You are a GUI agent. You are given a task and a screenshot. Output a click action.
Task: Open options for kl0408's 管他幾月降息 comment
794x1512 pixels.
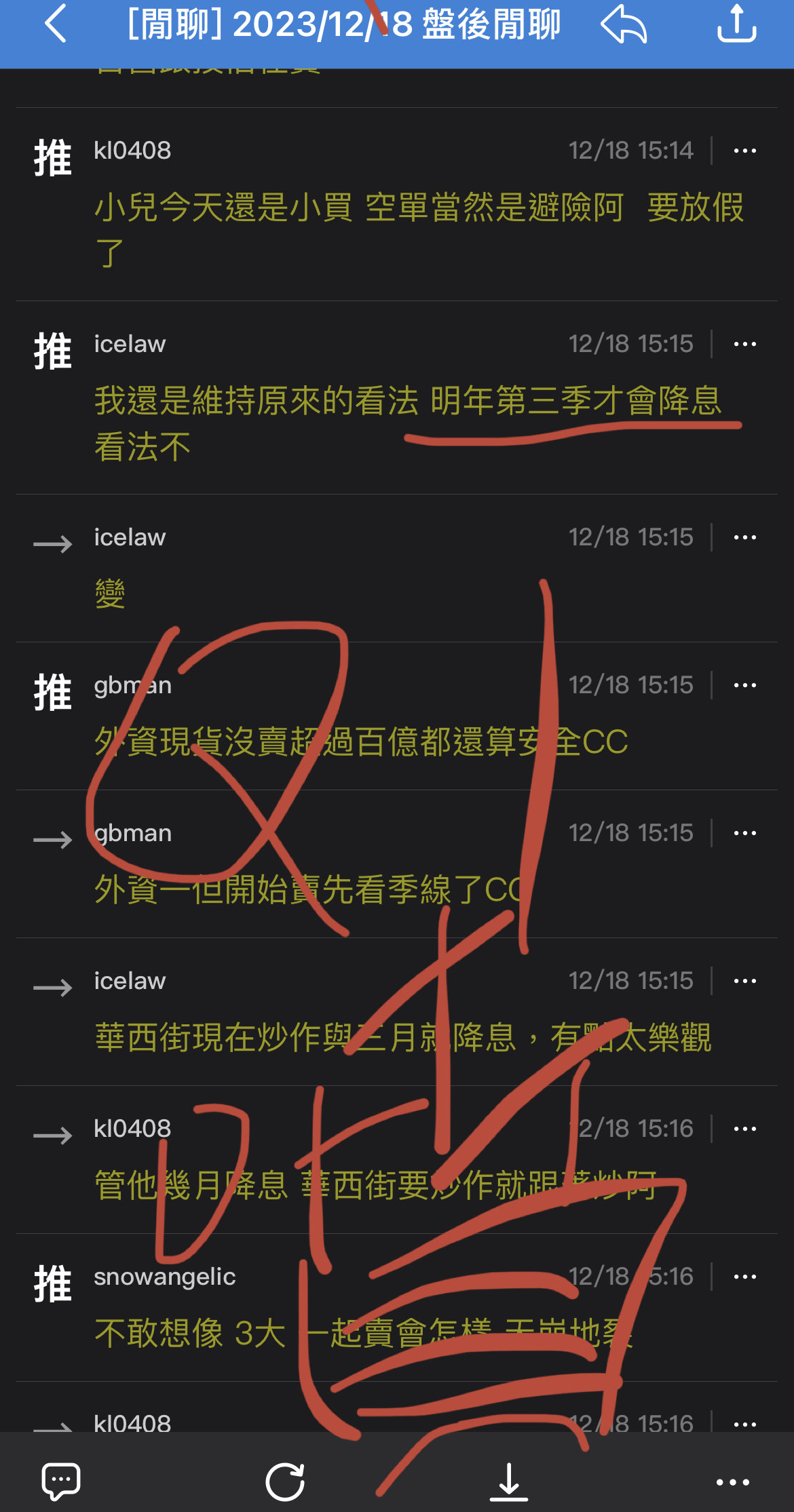pyautogui.click(x=744, y=1129)
